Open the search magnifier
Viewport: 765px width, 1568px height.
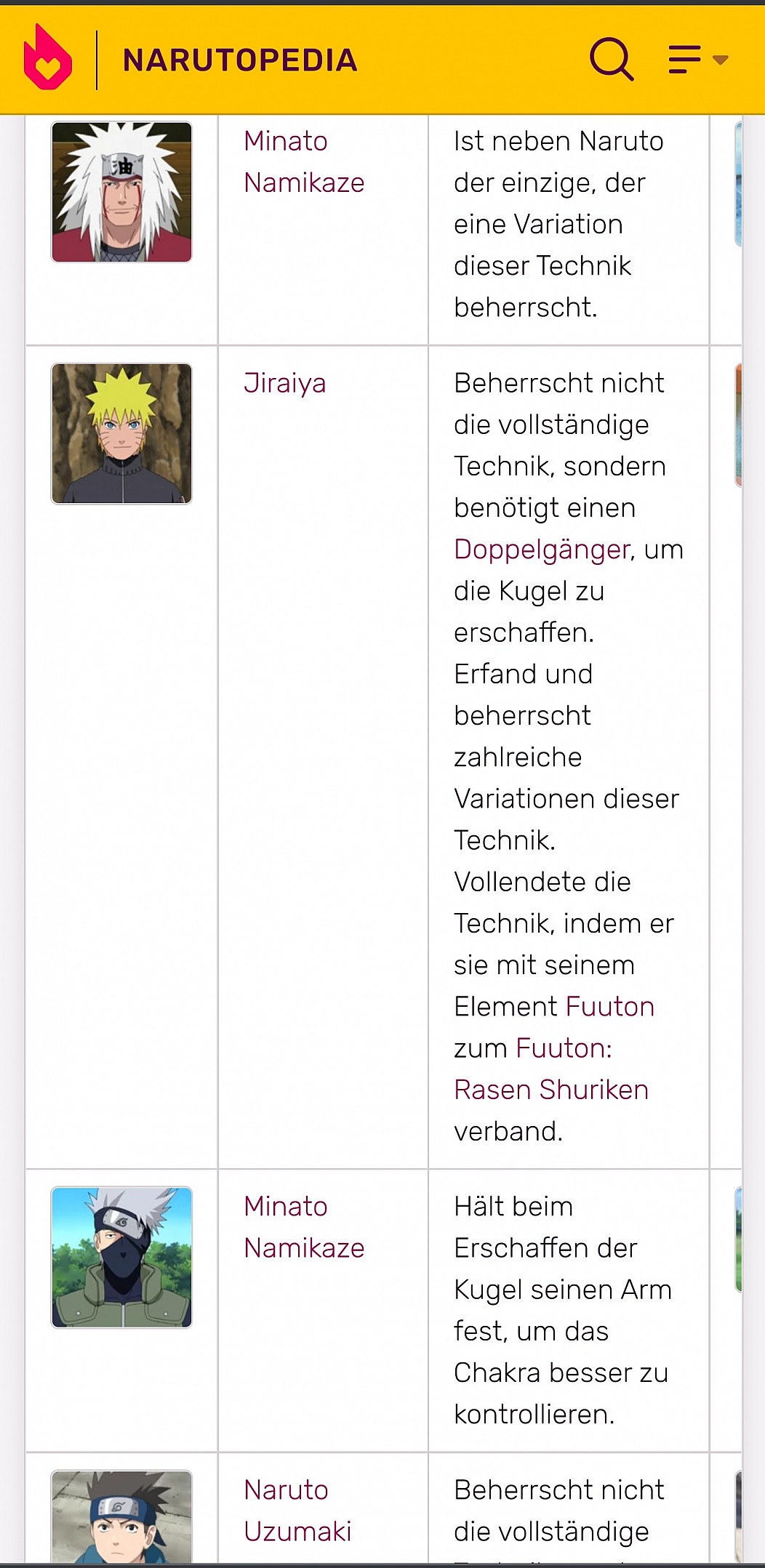click(x=611, y=59)
